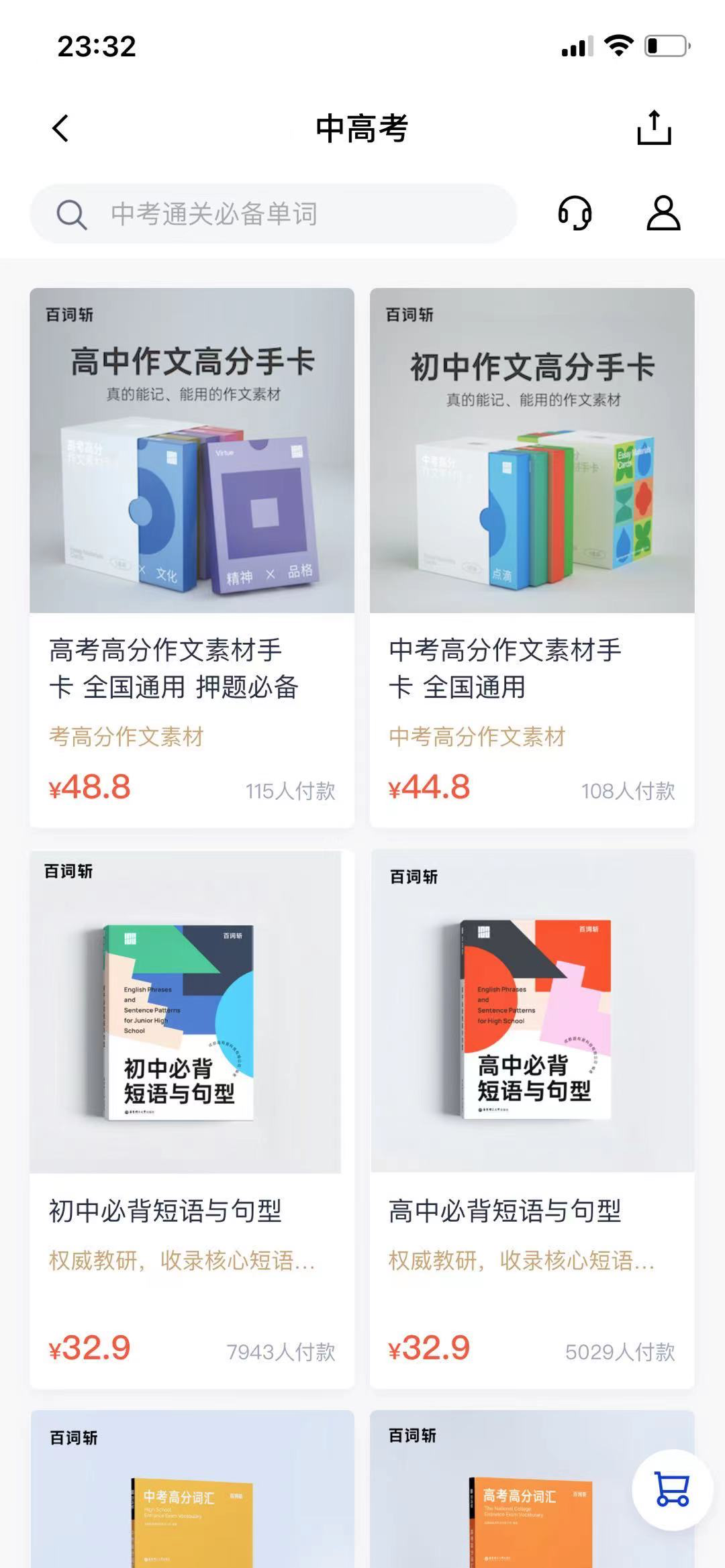Go back from the 中高考 page
Viewport: 725px width, 1568px height.
point(60,128)
